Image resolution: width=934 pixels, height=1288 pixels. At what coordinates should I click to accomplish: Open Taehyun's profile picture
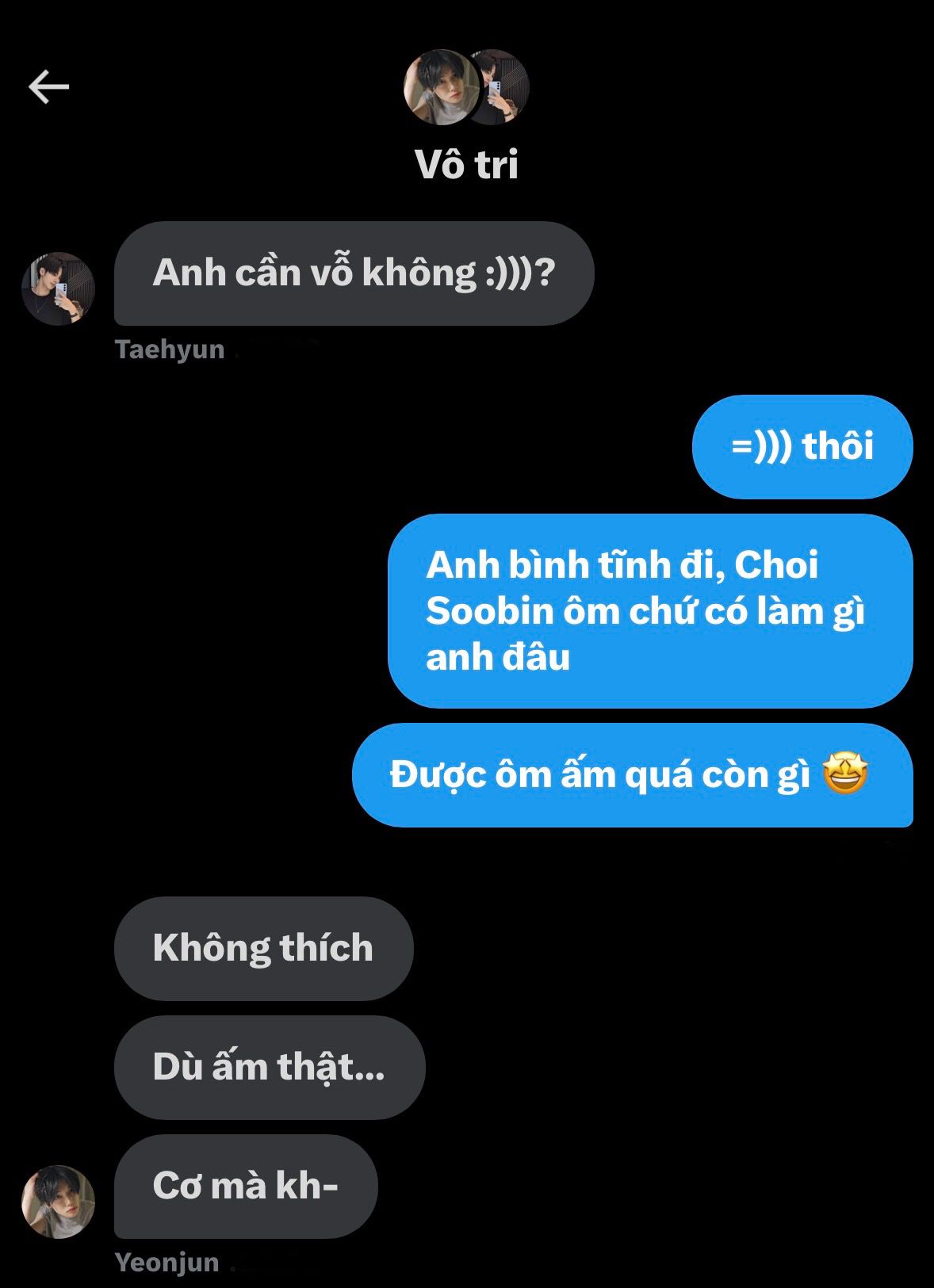pos(58,289)
